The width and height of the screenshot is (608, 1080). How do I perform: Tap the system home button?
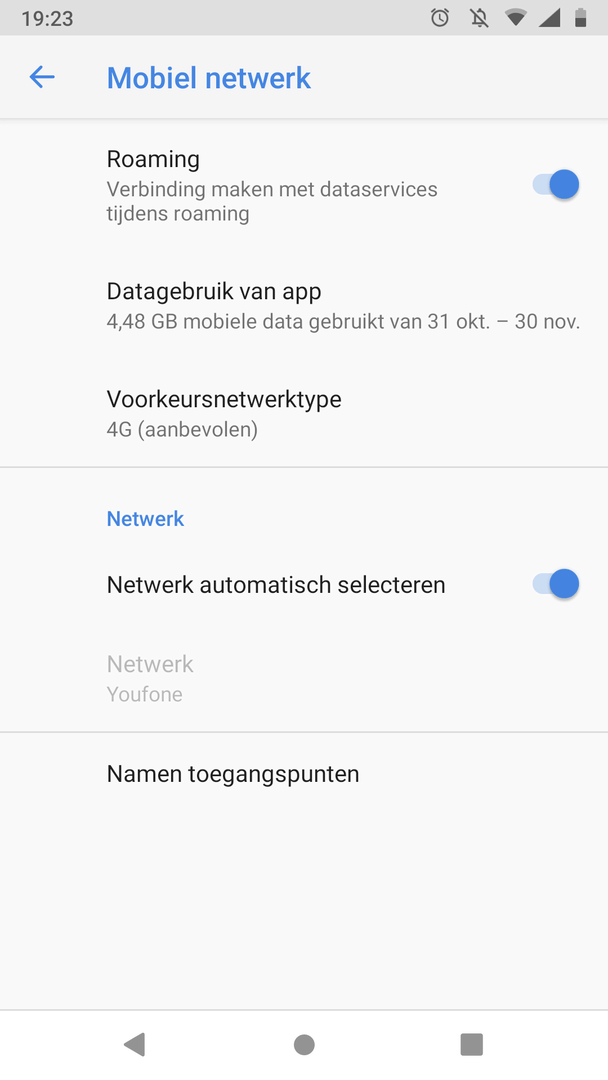(x=304, y=1045)
